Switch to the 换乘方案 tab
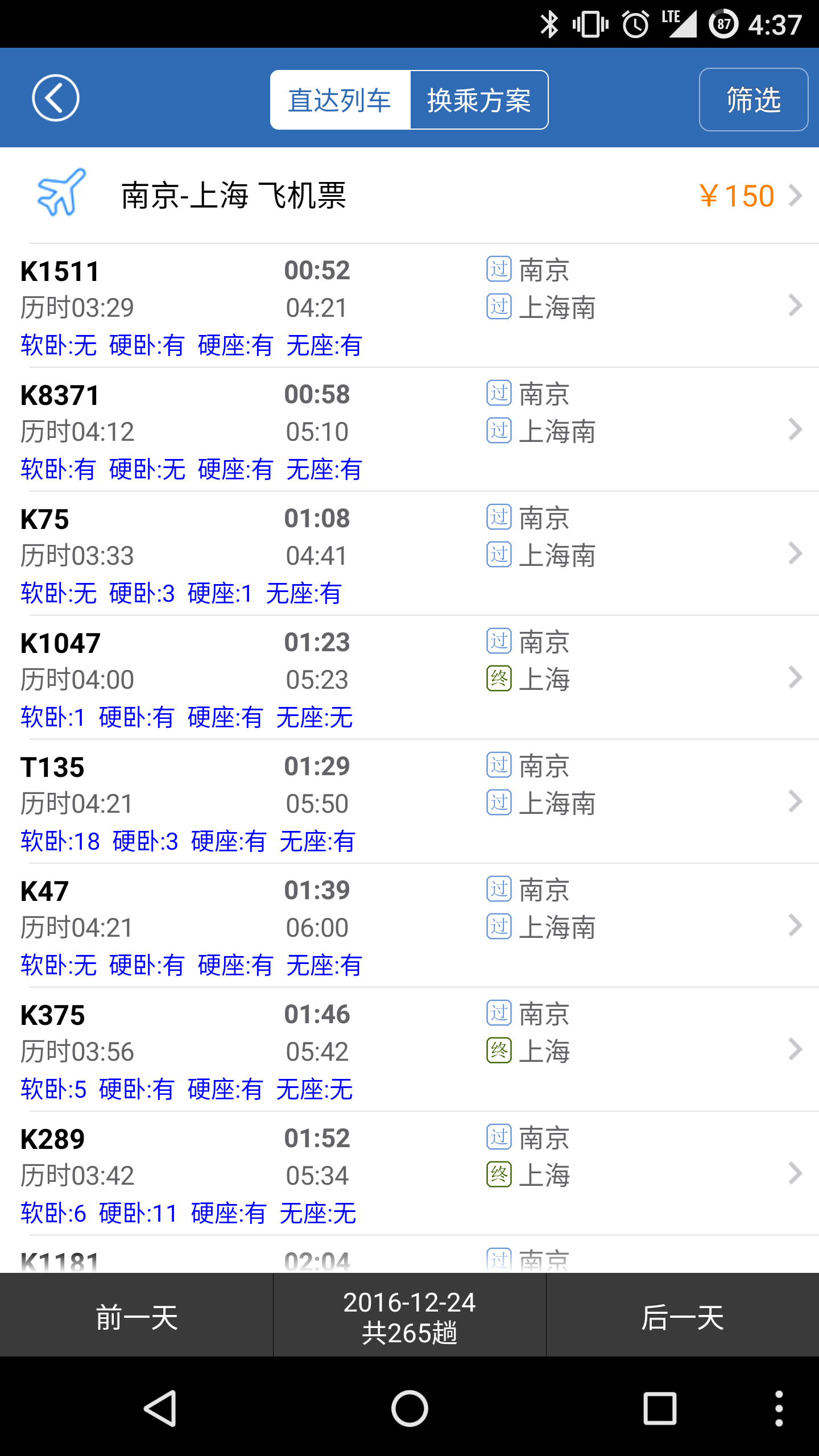This screenshot has height=1456, width=819. tap(479, 100)
